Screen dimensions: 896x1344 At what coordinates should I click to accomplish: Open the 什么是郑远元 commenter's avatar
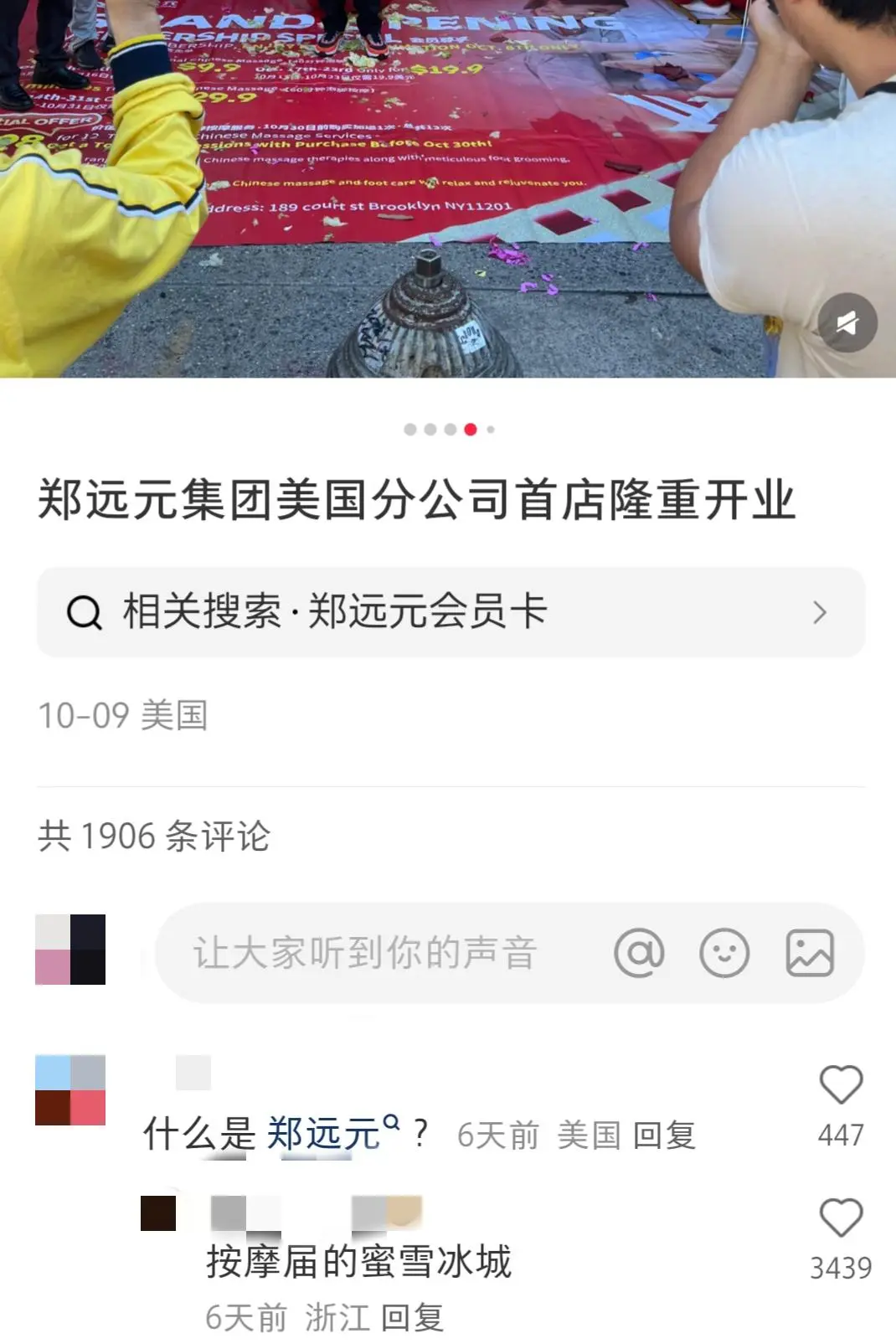pos(70,1090)
